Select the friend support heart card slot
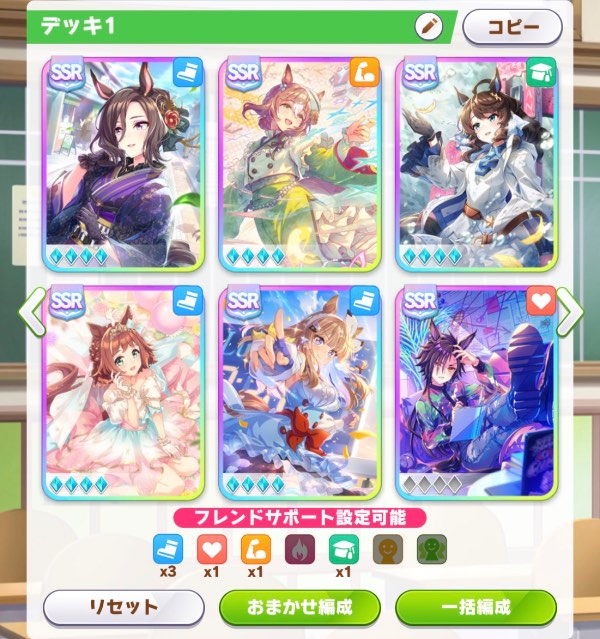Viewport: 600px width, 639px height. [x=476, y=392]
